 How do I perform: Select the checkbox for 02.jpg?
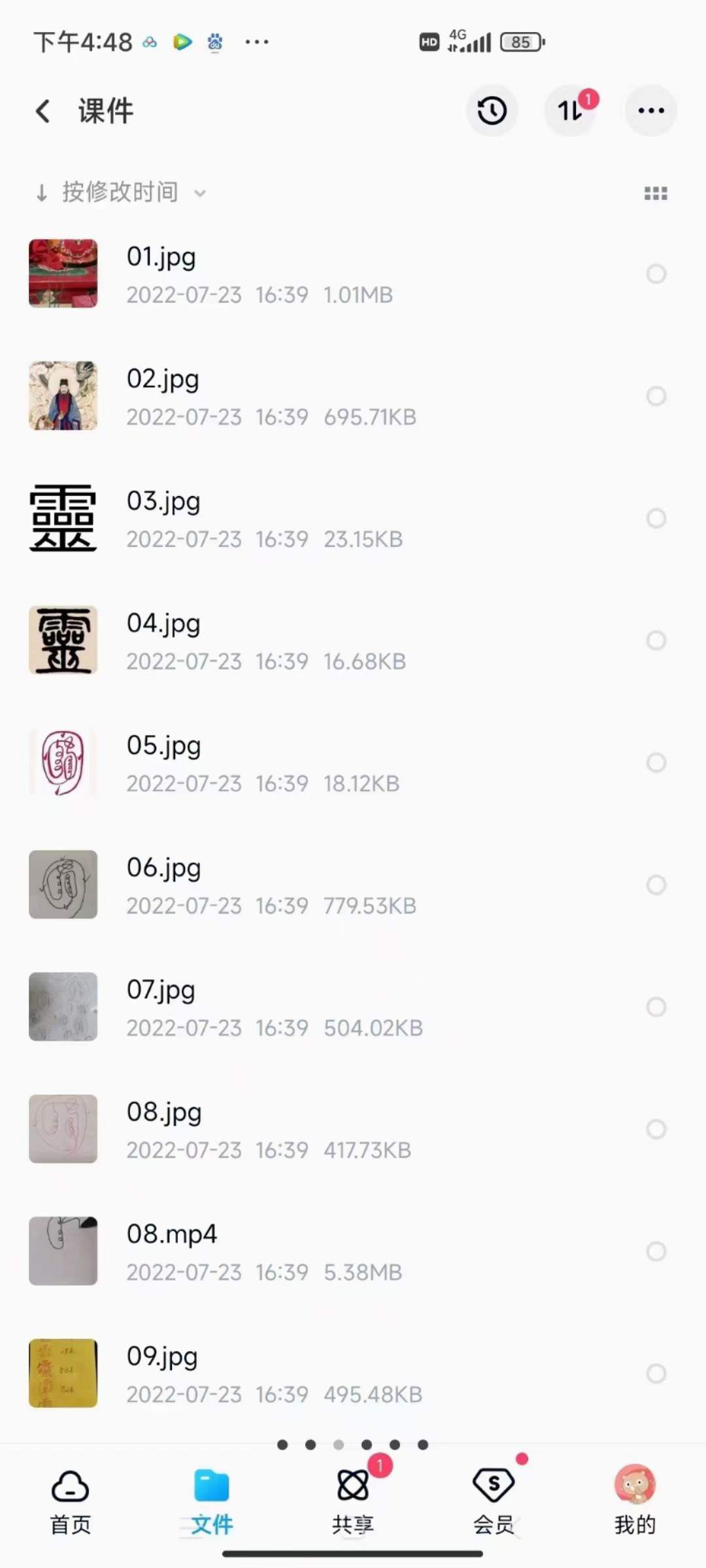(x=656, y=396)
